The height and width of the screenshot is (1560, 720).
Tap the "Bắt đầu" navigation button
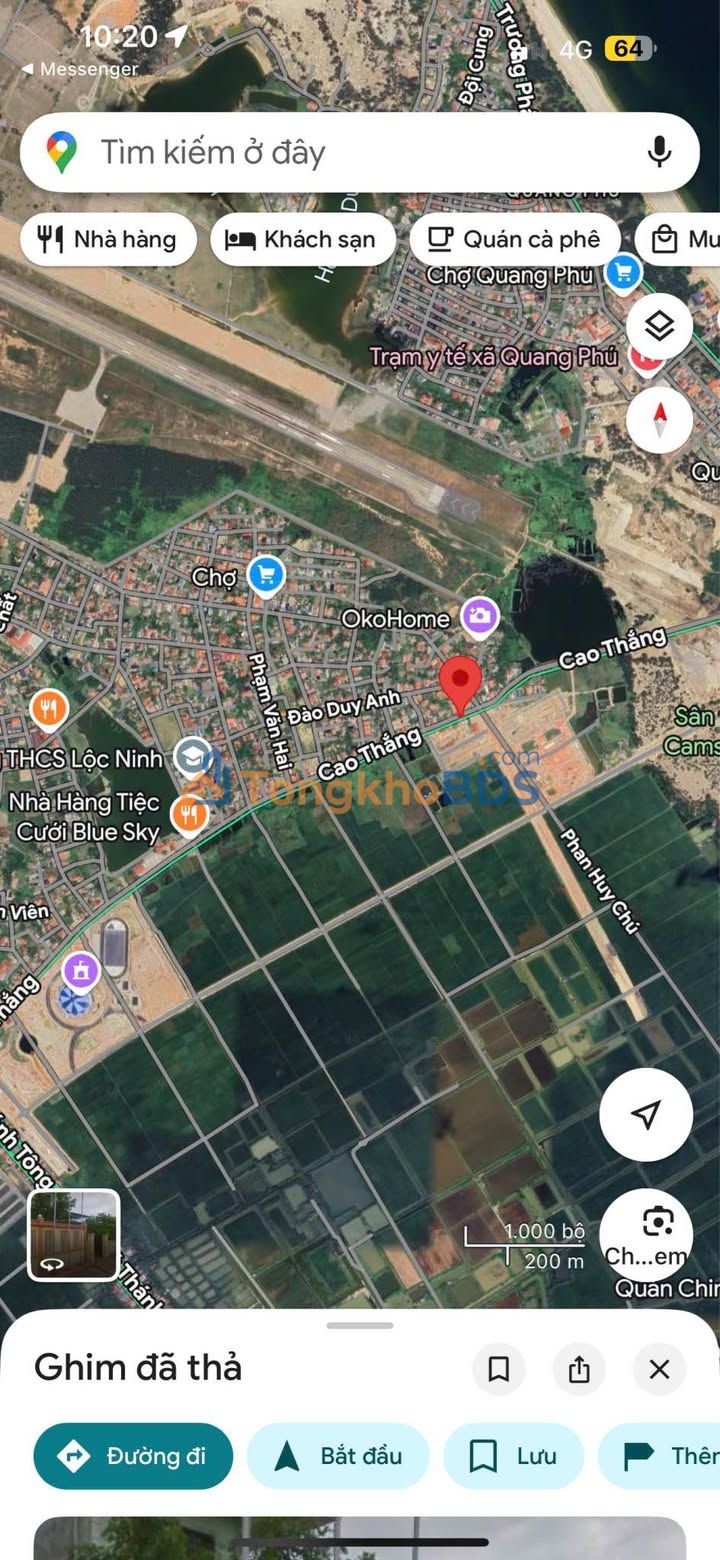point(338,1456)
